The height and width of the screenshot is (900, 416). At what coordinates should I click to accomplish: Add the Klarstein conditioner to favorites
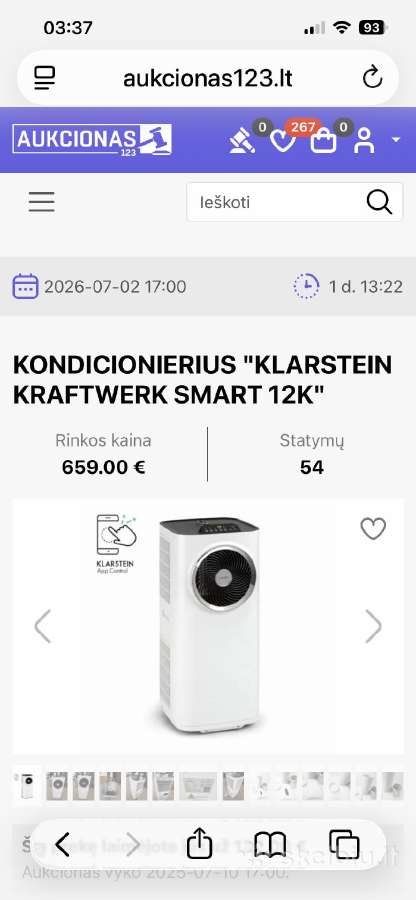click(x=373, y=529)
